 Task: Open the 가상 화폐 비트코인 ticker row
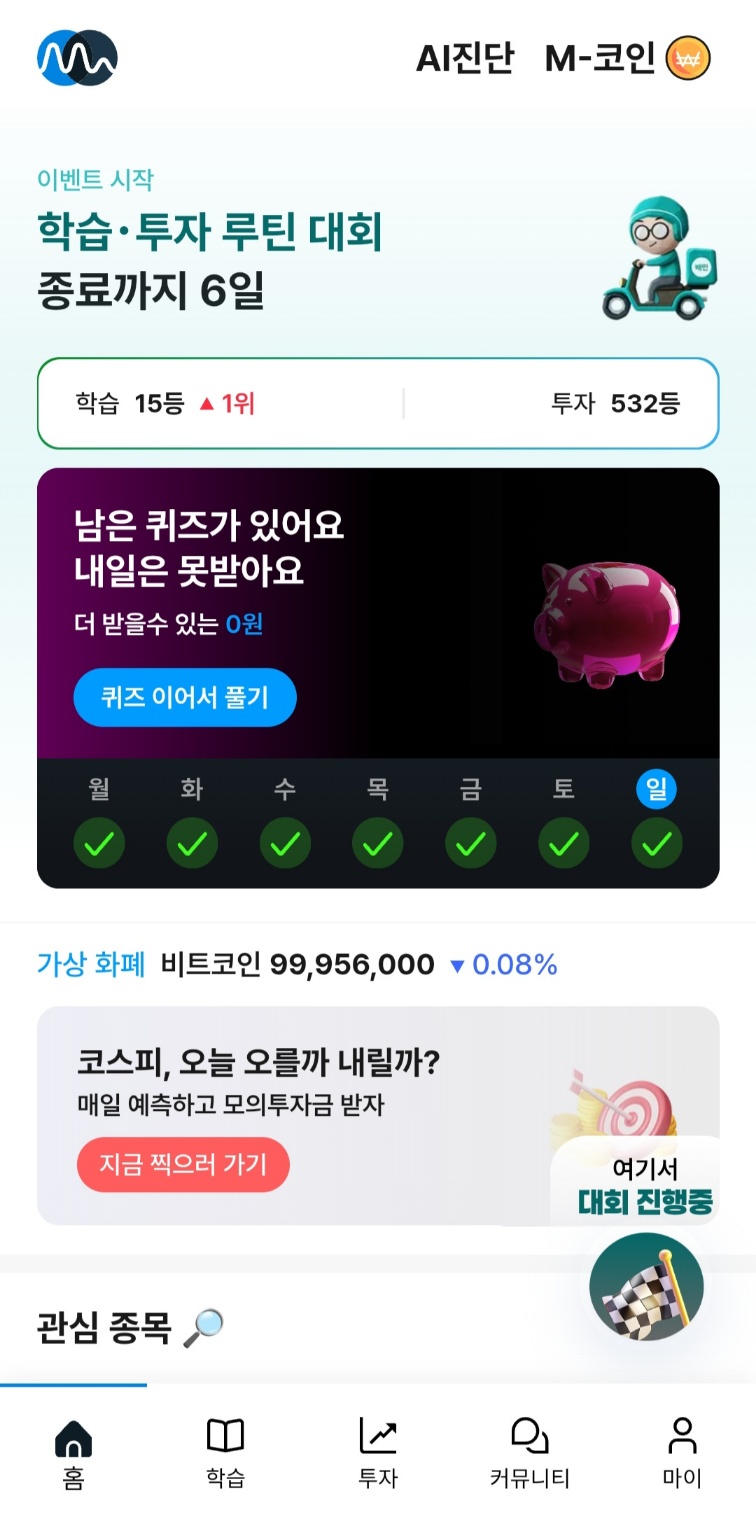point(297,965)
